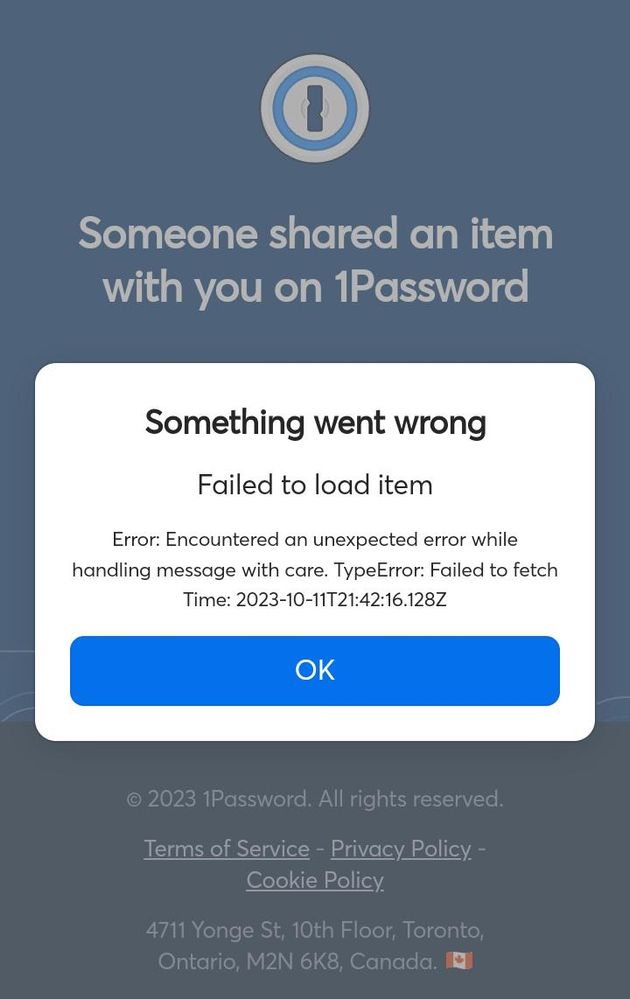This screenshot has width=630, height=999.
Task: Dismiss the error dialog with OK
Action: tap(314, 670)
